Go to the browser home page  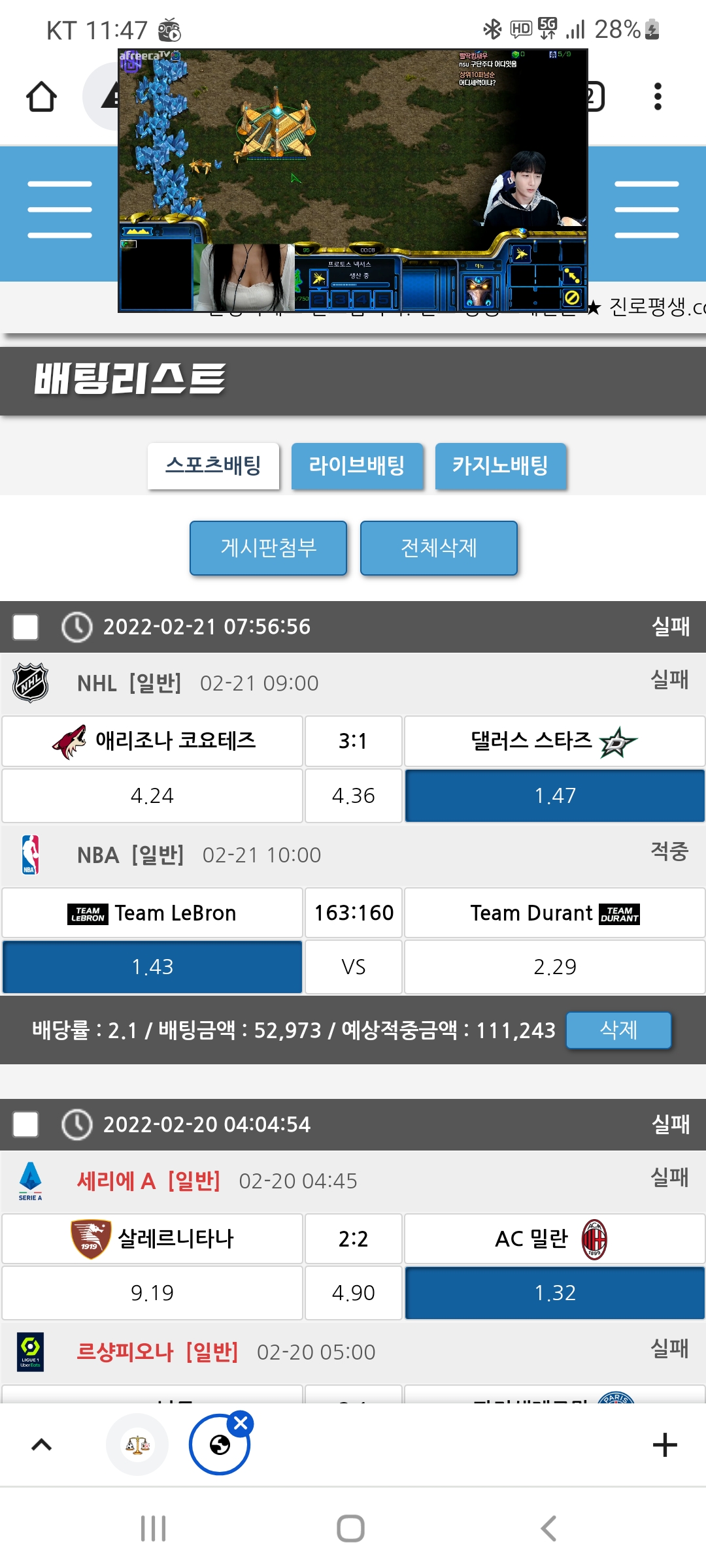point(41,97)
